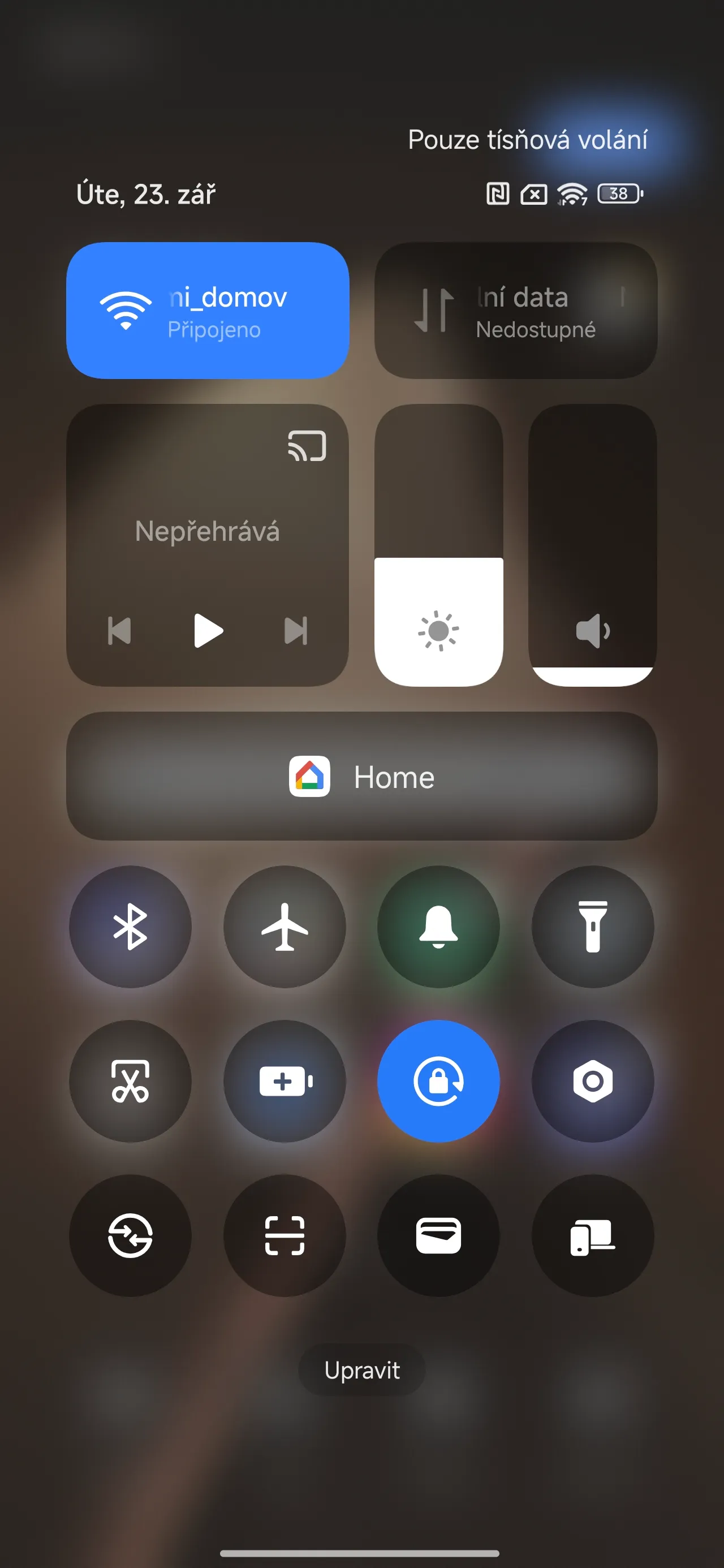Turn on the flashlight
This screenshot has height=1568, width=724.
click(x=592, y=927)
